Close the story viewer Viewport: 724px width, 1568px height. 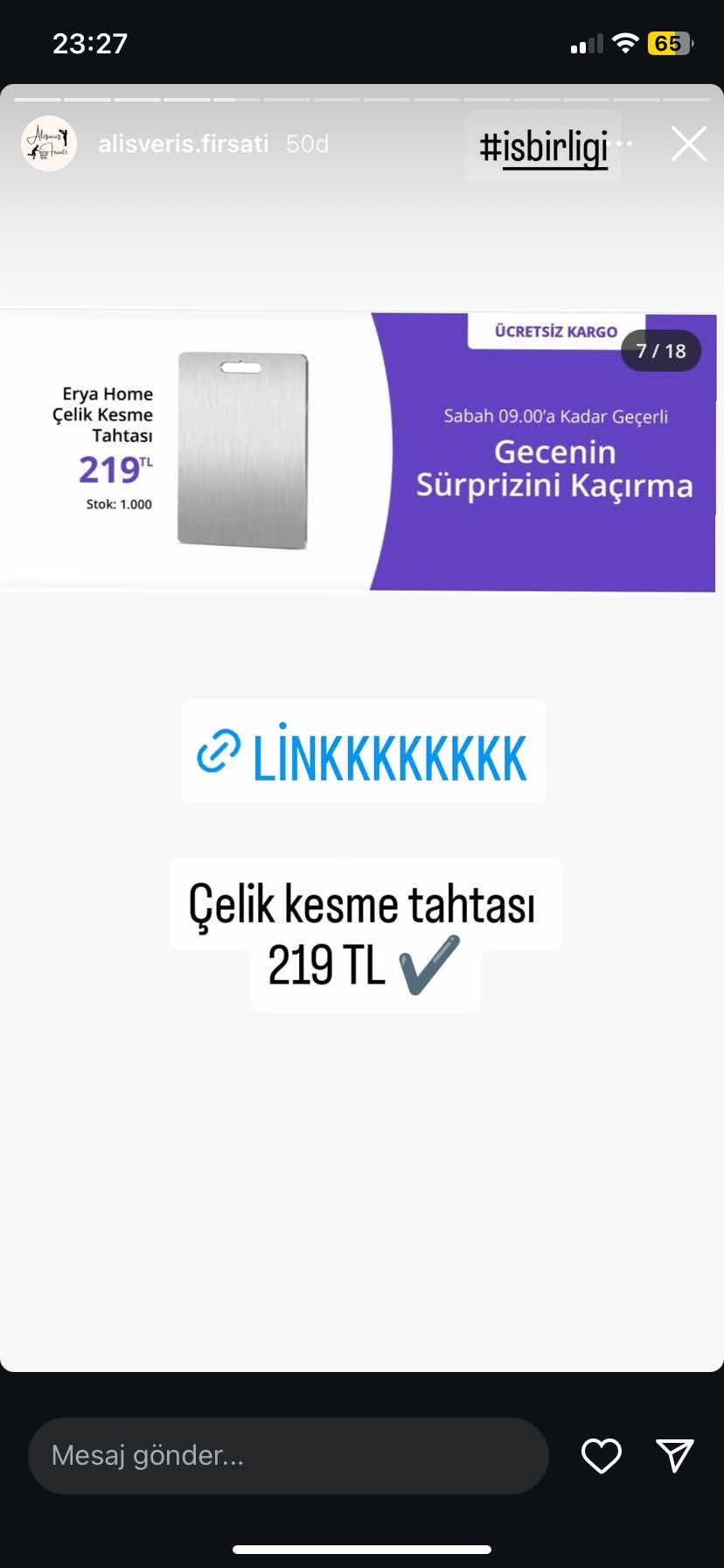pyautogui.click(x=688, y=144)
